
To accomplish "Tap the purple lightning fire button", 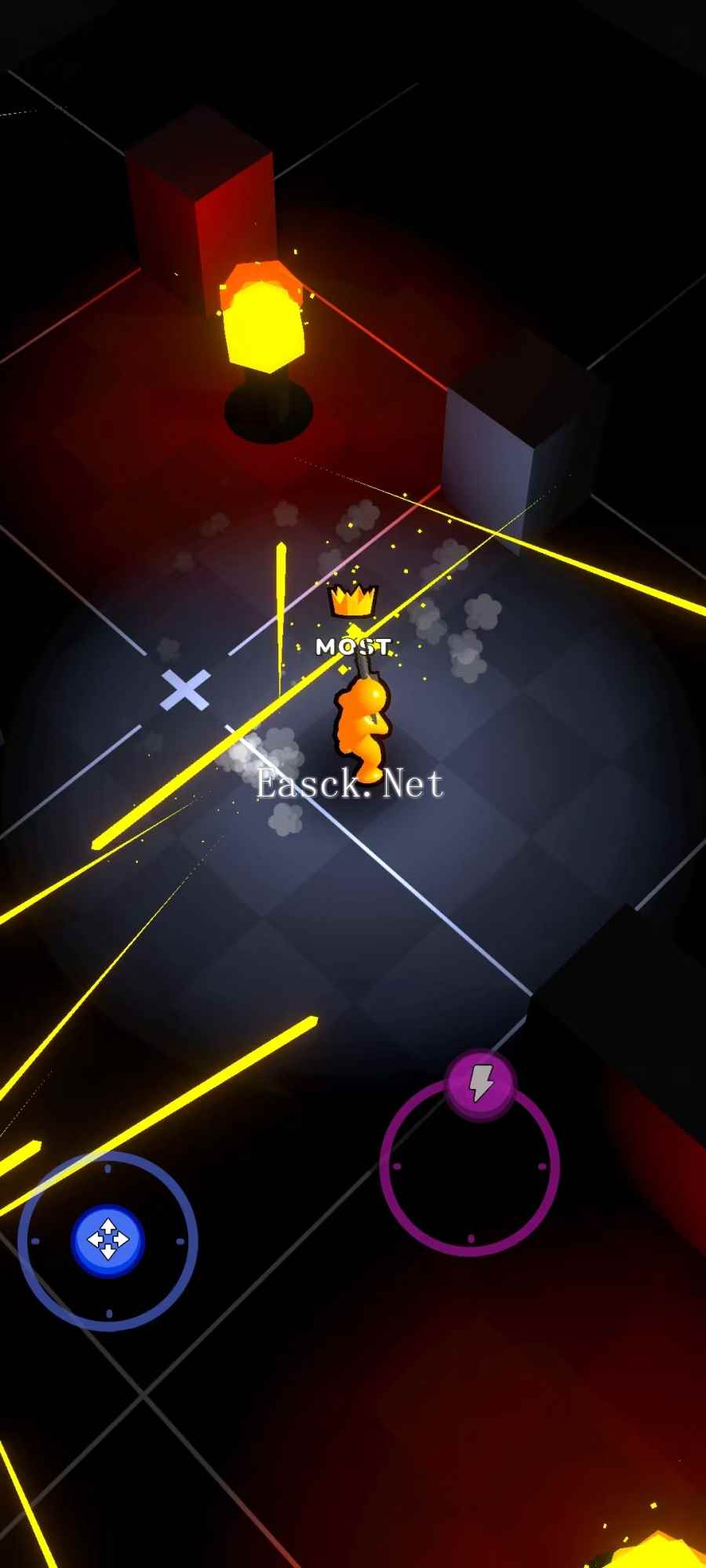I will coord(480,1083).
